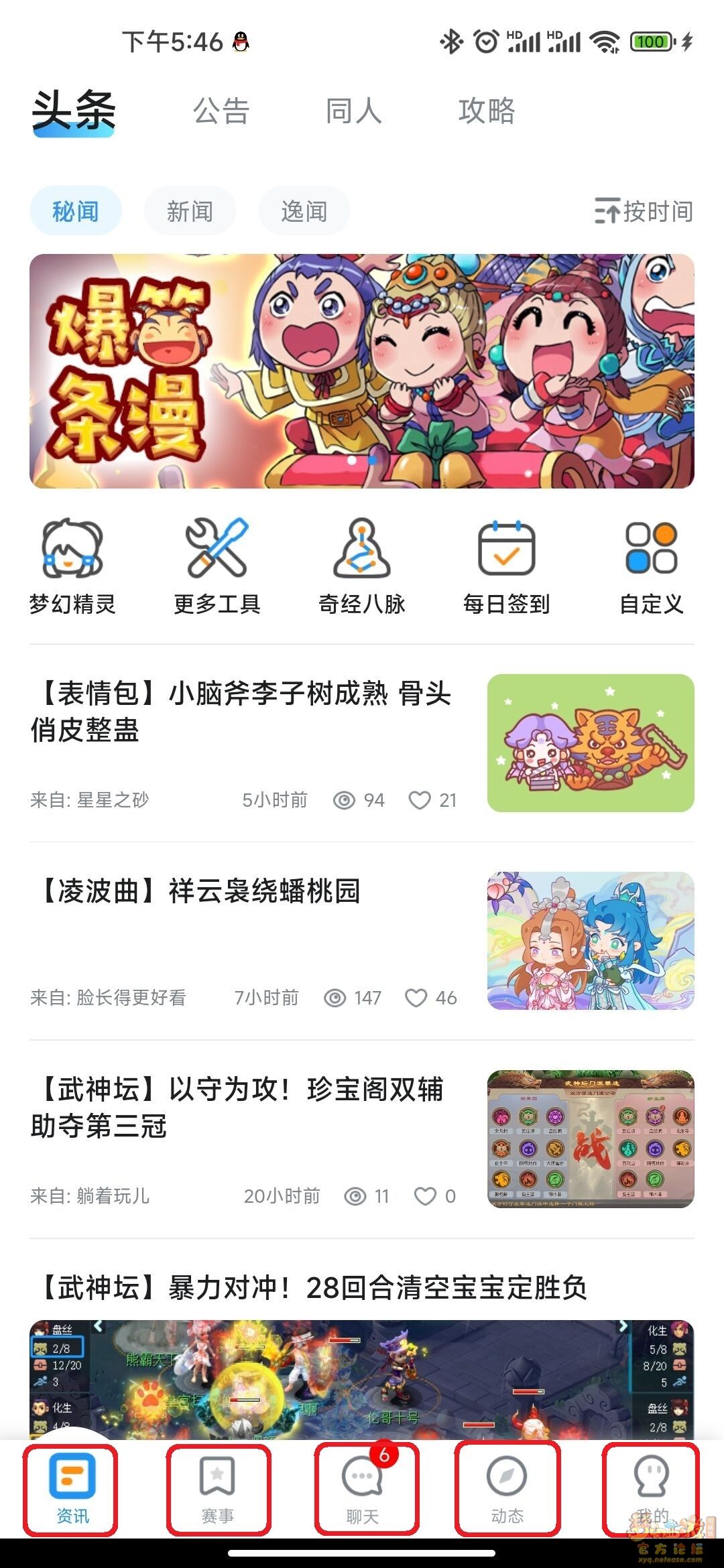The image size is (724, 1568).
Task: Select the 新闻 filter chip
Action: pos(190,211)
